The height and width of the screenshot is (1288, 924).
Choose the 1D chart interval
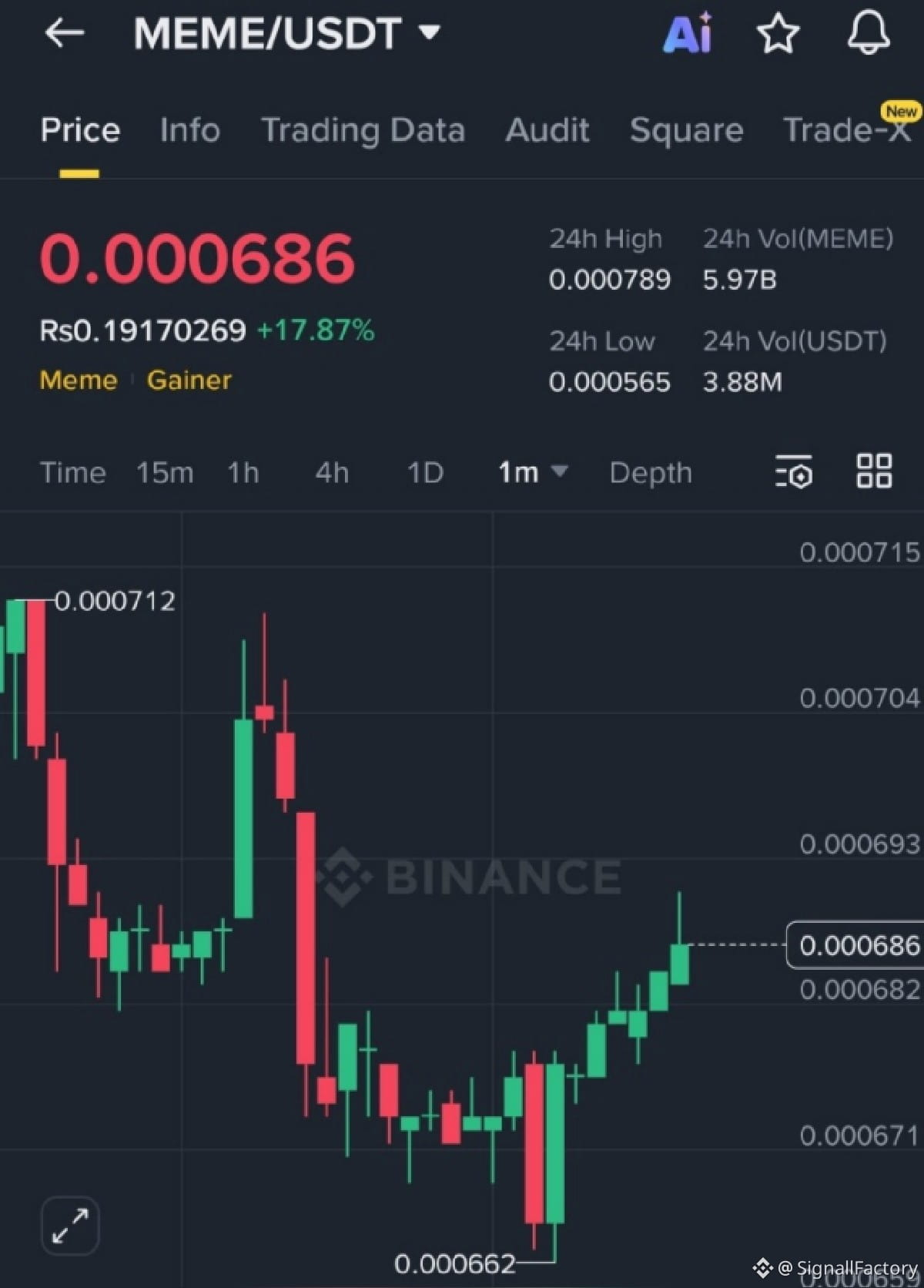(425, 472)
